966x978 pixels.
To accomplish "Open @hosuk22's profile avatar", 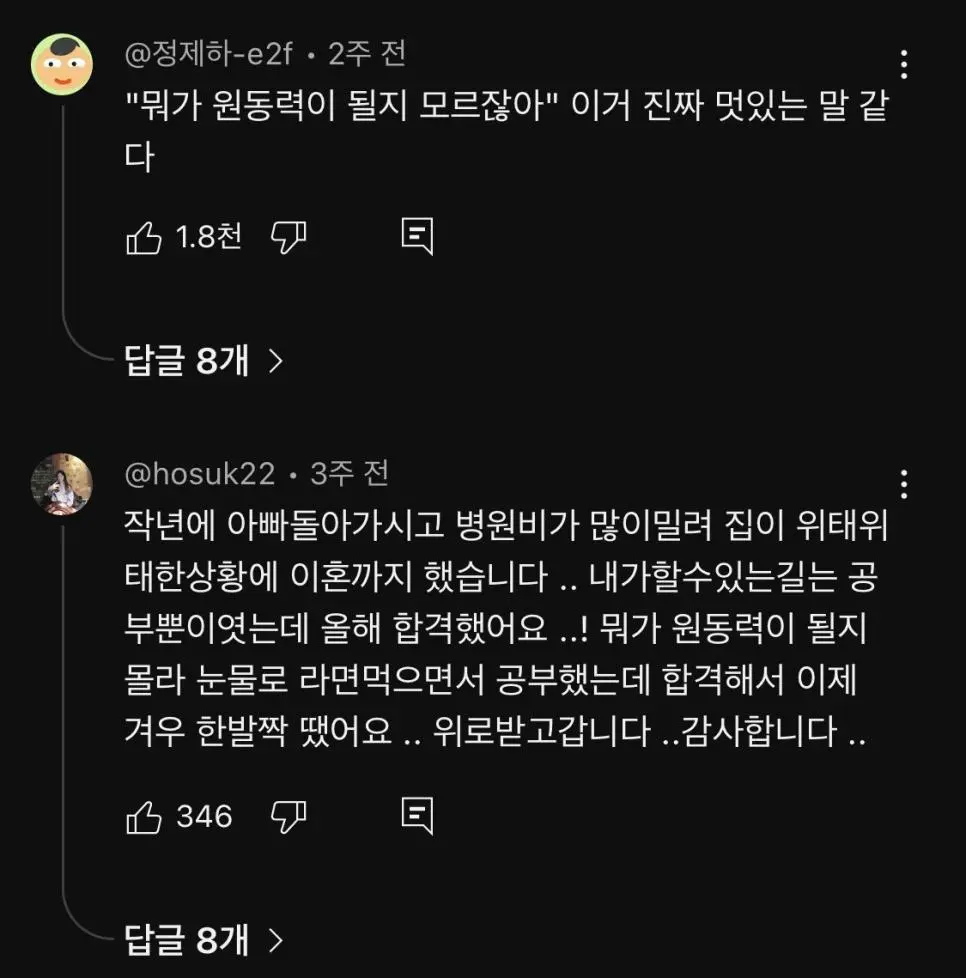I will coord(62,483).
